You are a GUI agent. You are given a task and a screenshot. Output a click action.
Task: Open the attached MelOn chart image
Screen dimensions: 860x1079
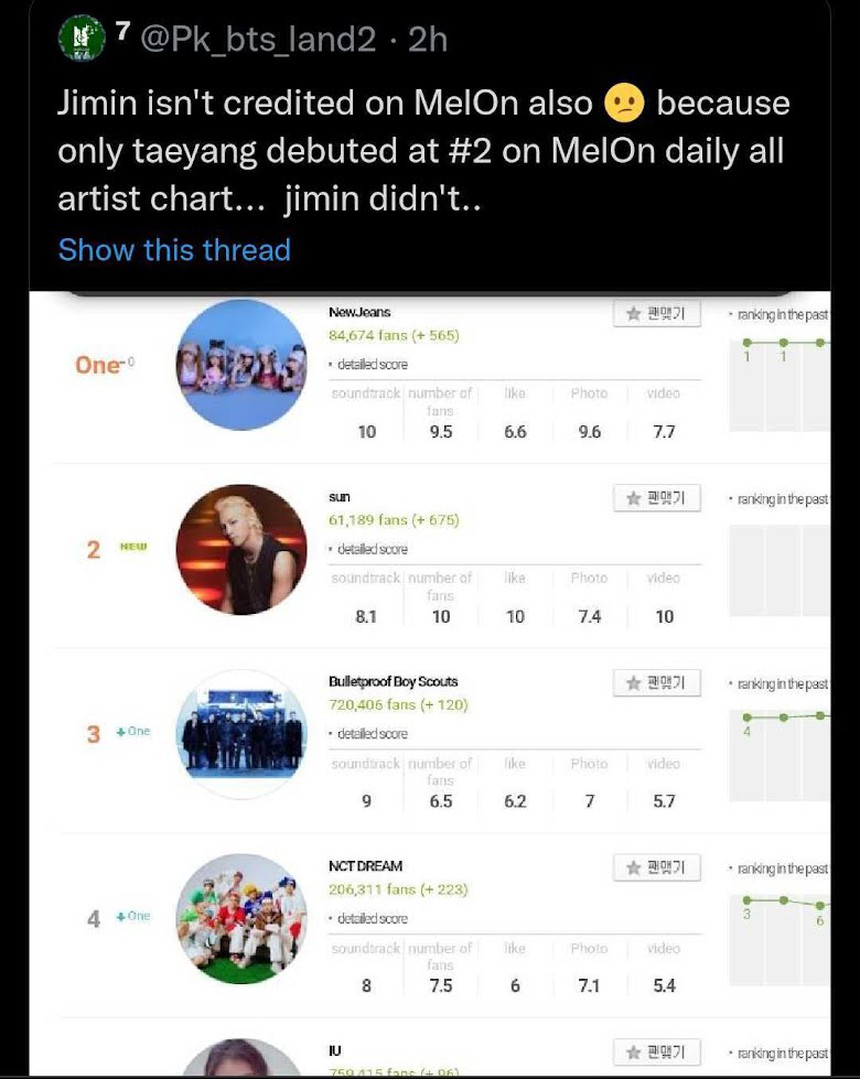pos(430,680)
